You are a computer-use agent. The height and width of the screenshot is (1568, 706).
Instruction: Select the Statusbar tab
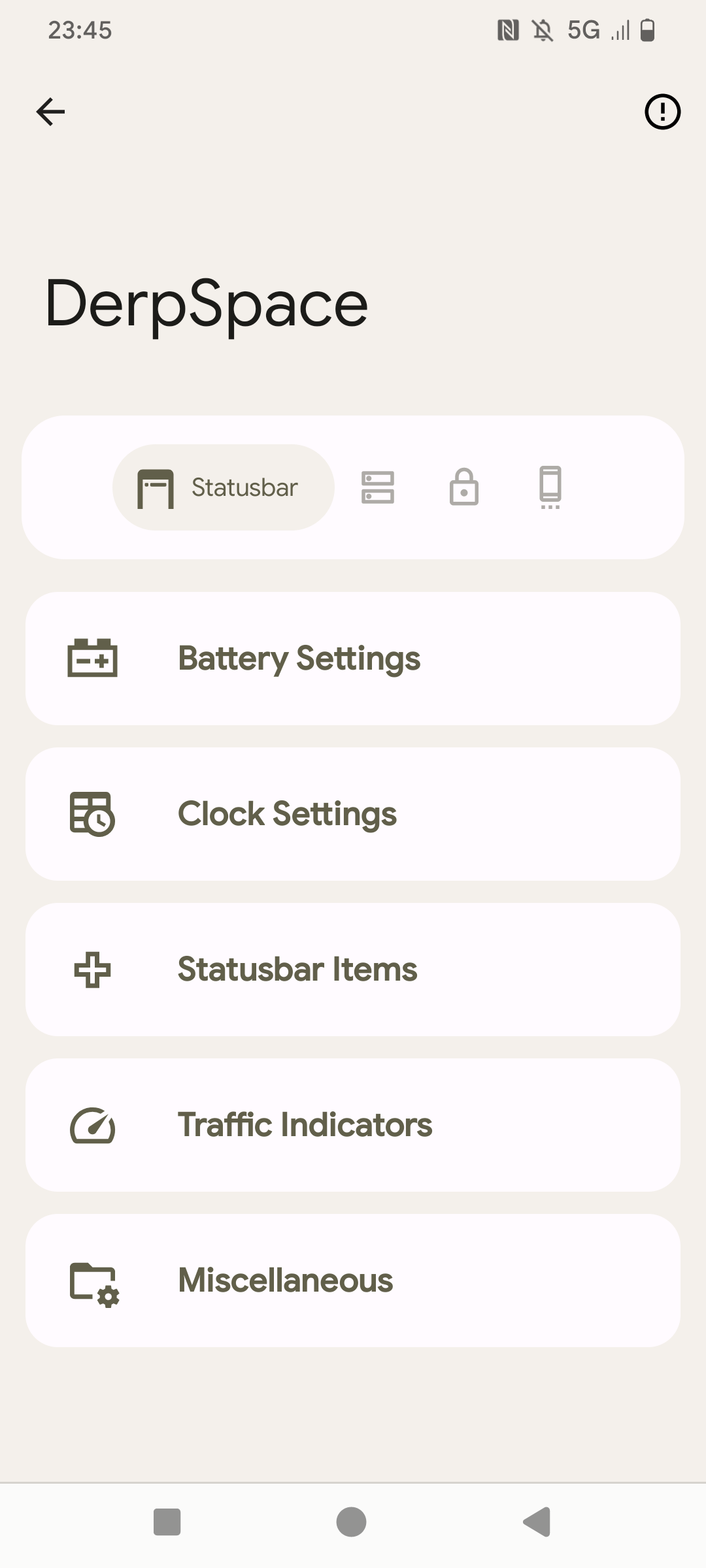(x=223, y=487)
